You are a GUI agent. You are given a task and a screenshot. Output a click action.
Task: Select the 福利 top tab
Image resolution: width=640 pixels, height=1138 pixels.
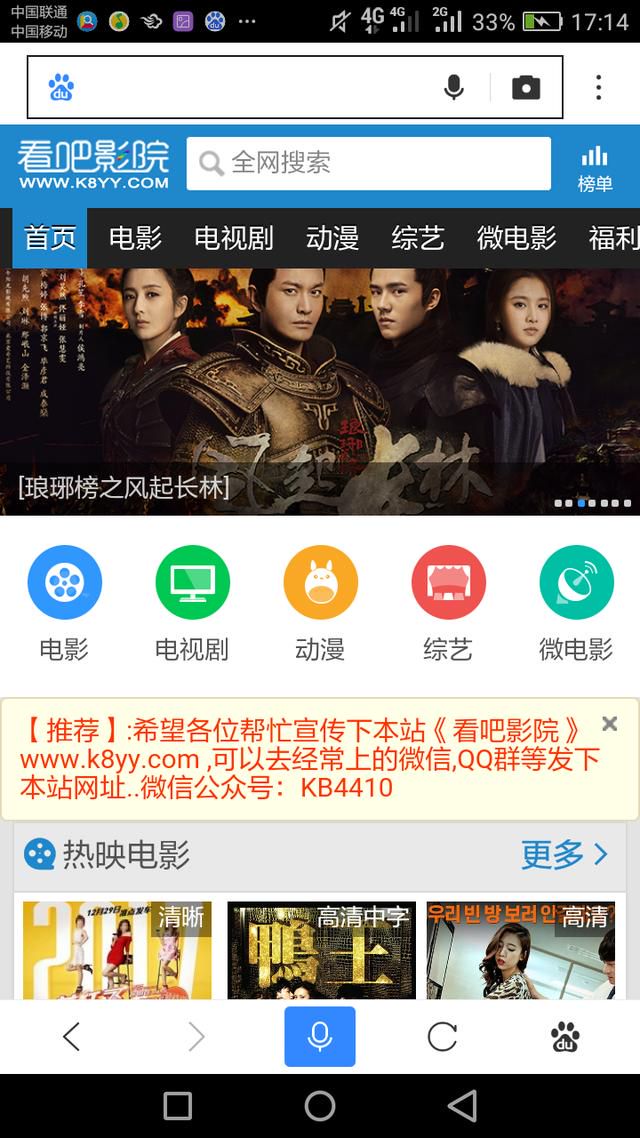[x=614, y=238]
